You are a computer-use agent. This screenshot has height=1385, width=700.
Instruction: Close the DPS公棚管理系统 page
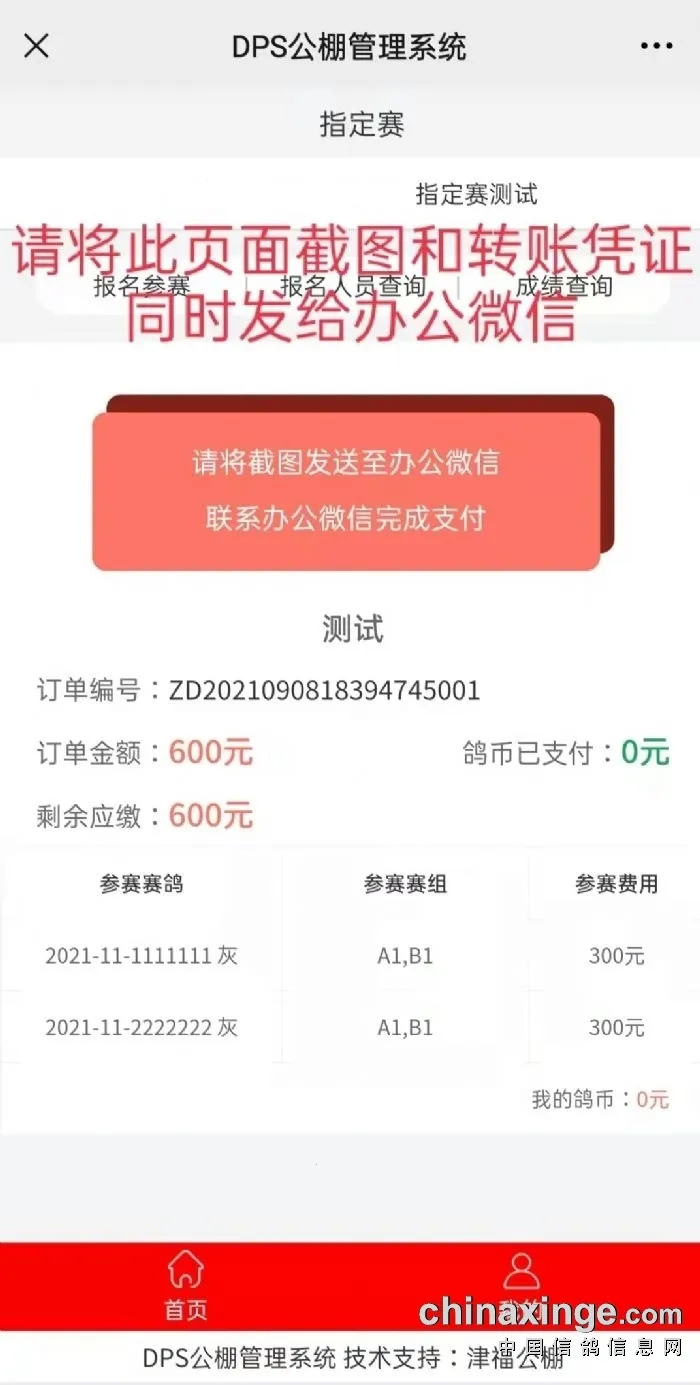tap(36, 46)
